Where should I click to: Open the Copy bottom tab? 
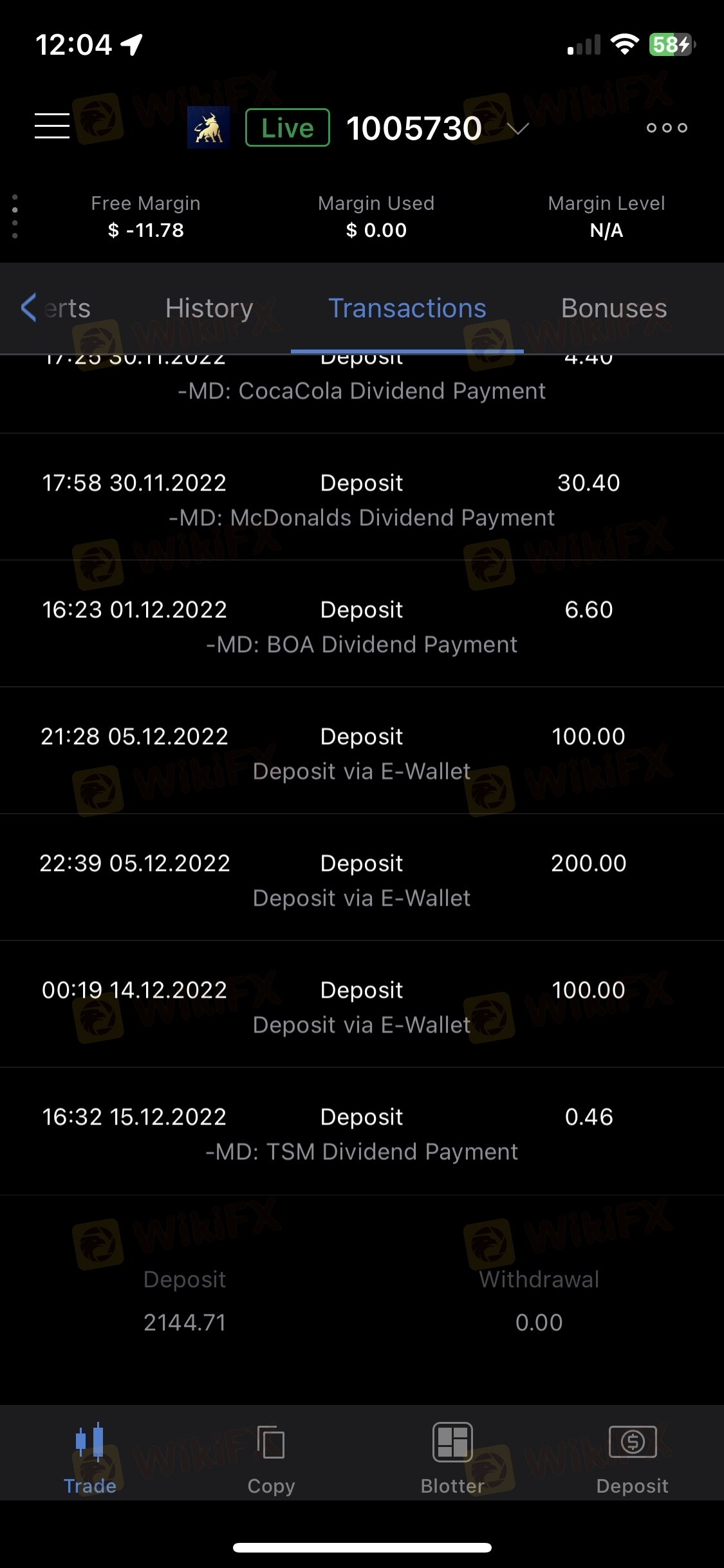tap(271, 1459)
